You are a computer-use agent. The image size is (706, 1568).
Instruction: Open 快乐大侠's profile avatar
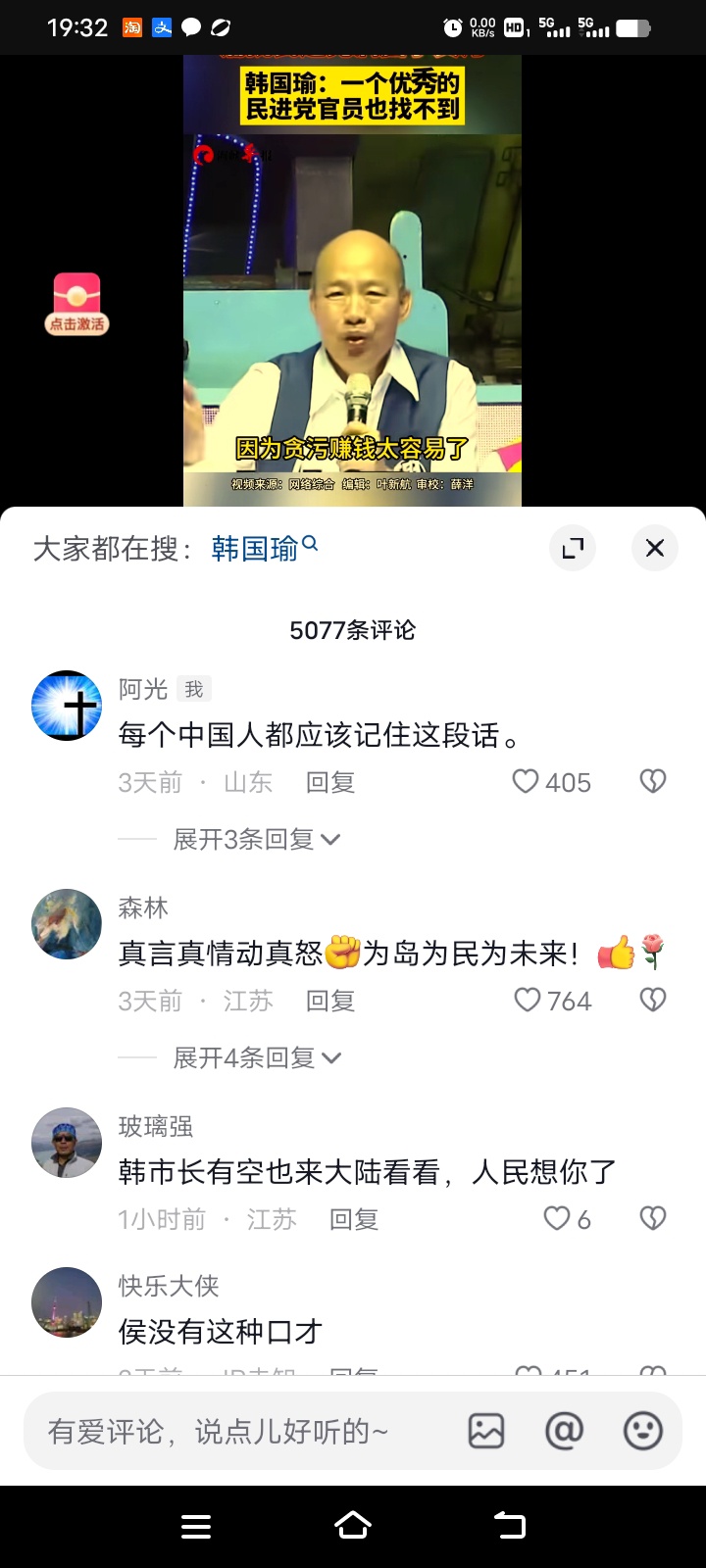click(67, 1302)
